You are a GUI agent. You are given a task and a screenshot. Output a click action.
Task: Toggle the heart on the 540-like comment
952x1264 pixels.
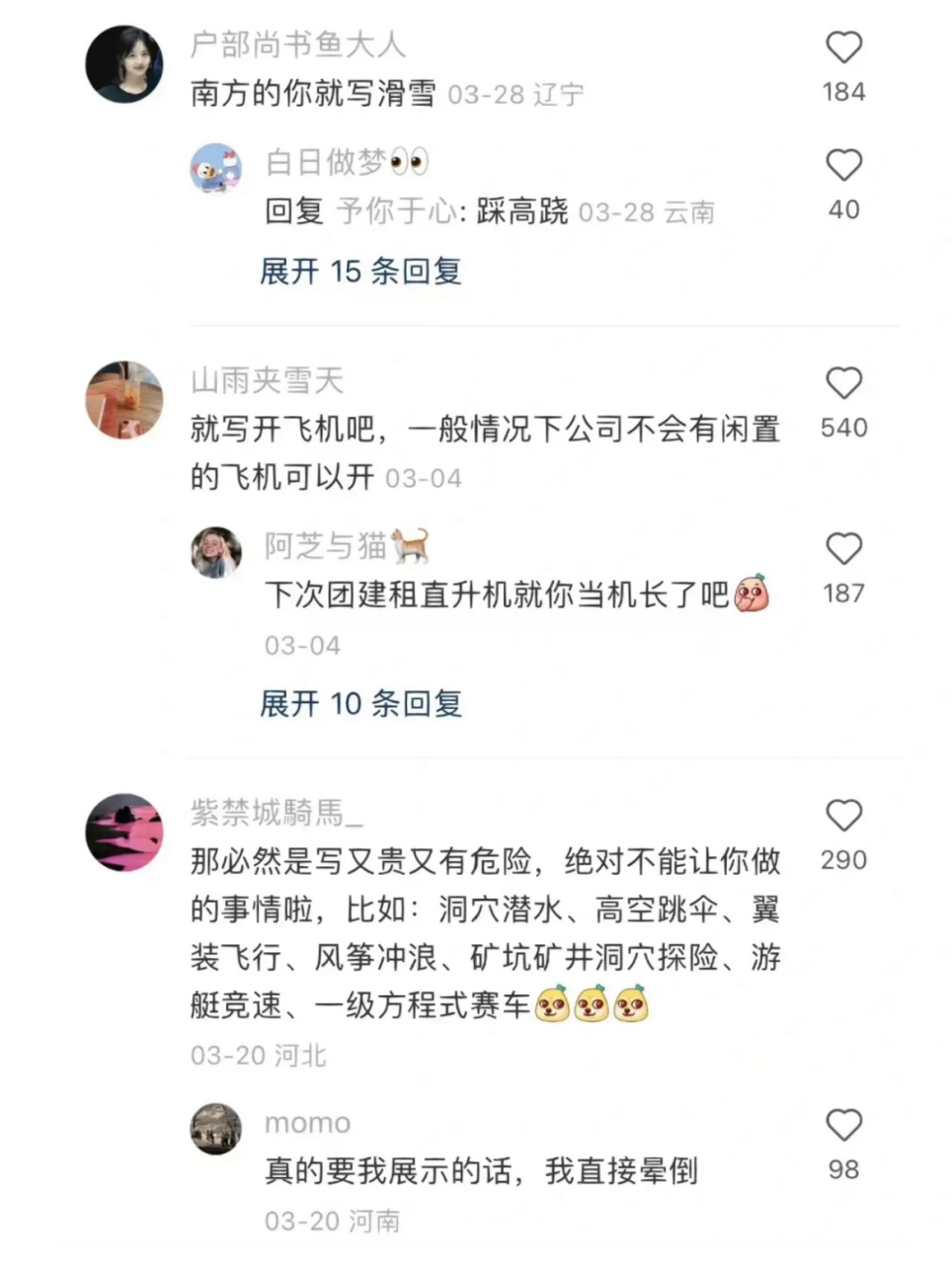pos(844,383)
